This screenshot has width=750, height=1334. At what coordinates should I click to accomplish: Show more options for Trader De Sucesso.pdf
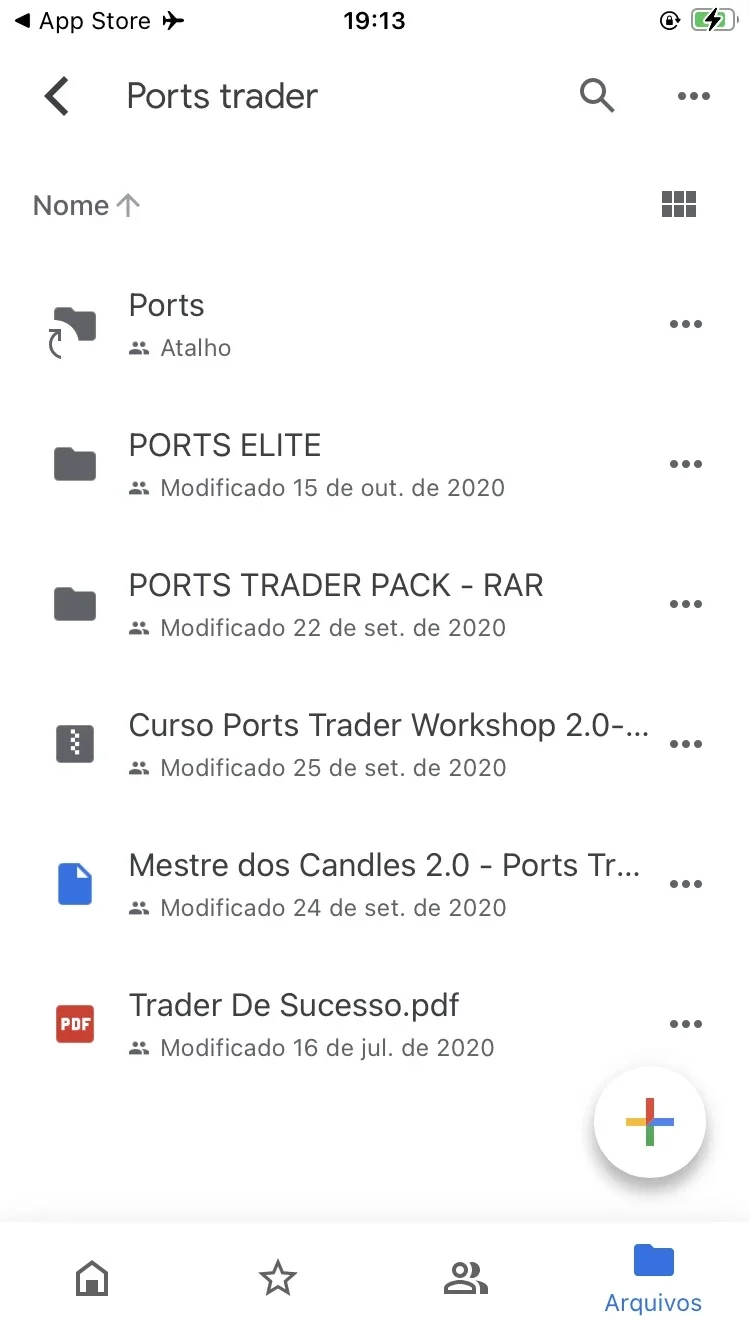pyautogui.click(x=685, y=1024)
